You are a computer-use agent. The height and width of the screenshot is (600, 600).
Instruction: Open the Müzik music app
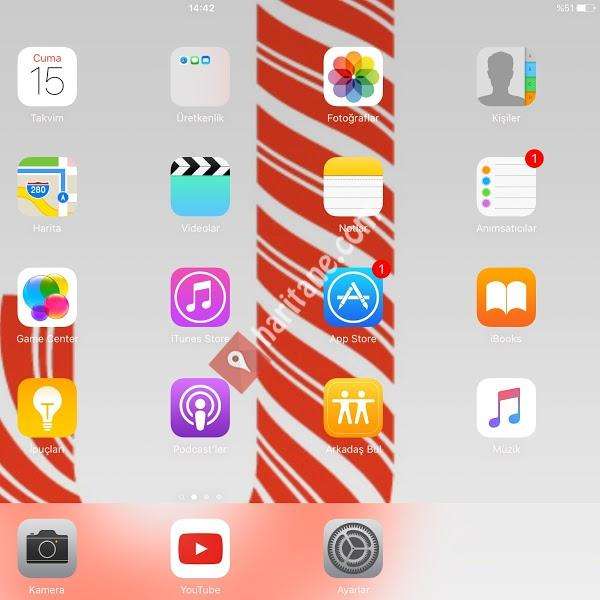506,408
